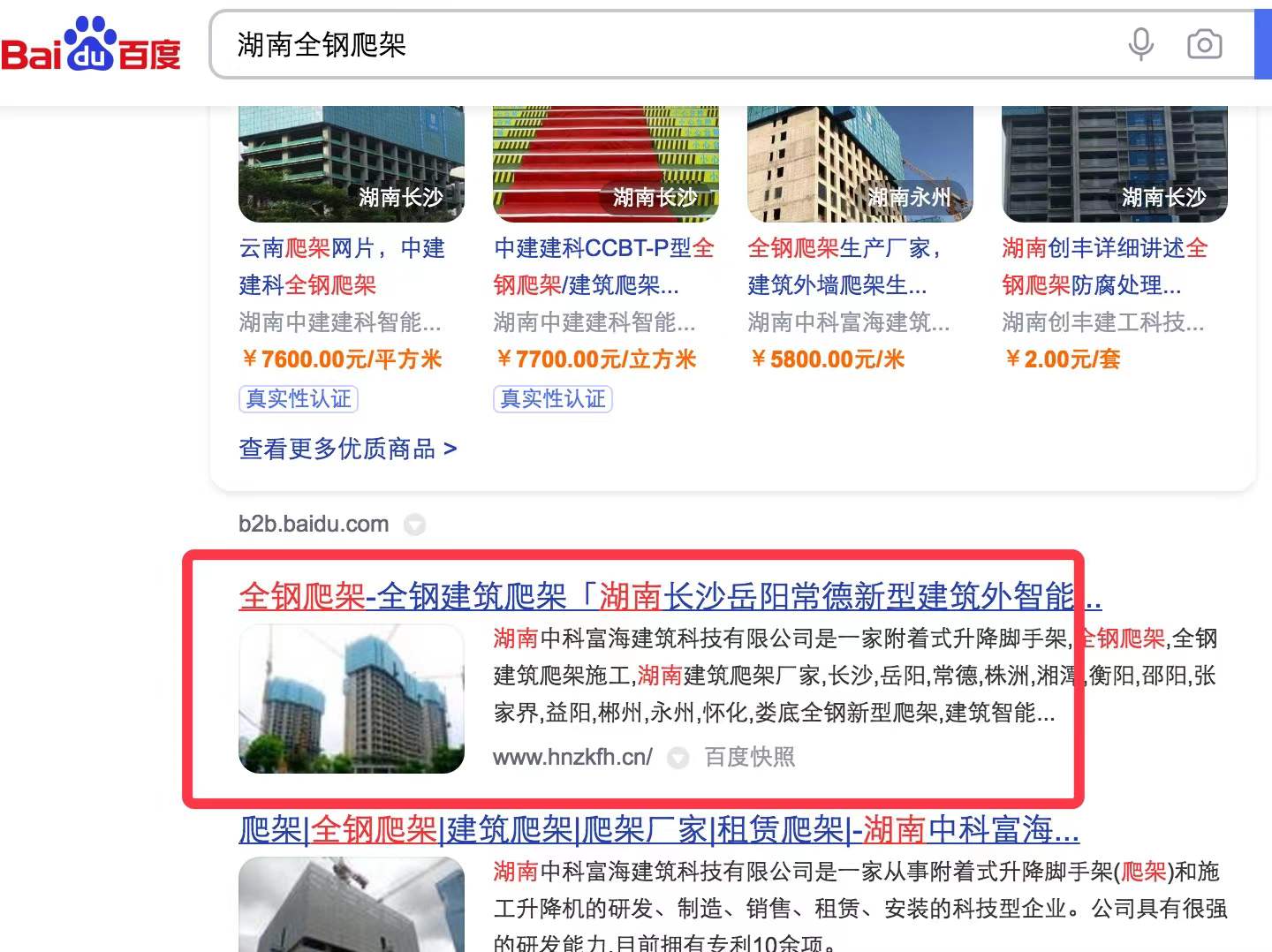
Task: Tap 真实性认证 badge under the 7700.00元 product
Action: (553, 399)
